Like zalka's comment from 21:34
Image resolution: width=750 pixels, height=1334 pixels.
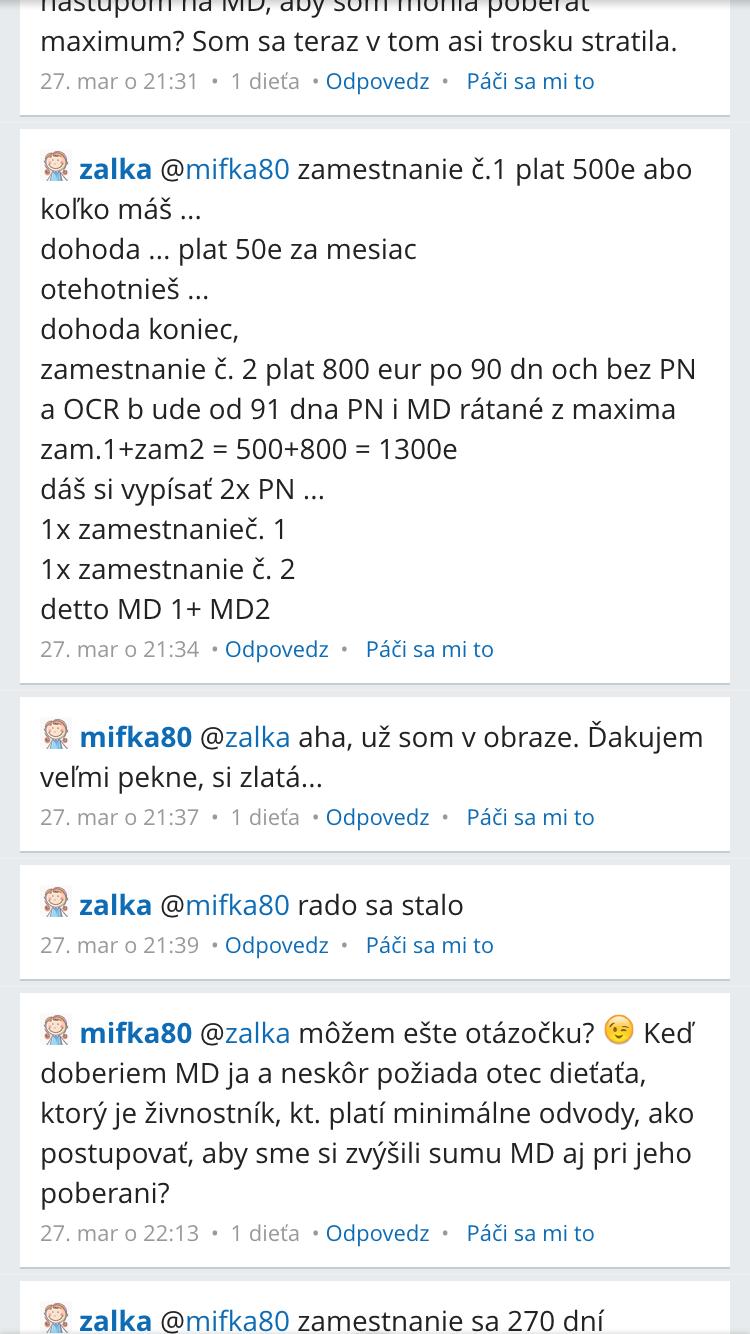coord(429,650)
